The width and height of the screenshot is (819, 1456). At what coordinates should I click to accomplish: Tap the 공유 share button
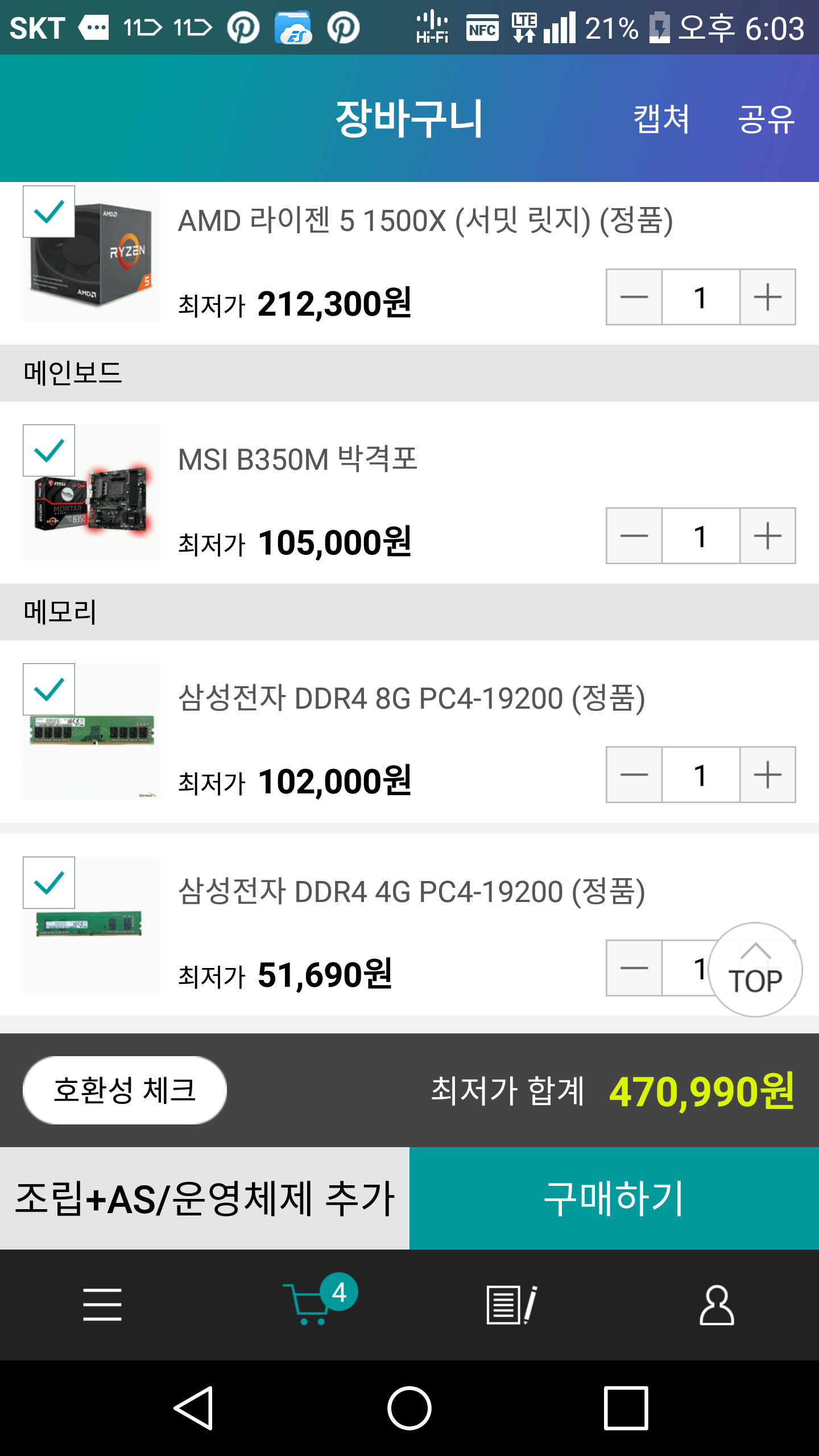766,119
